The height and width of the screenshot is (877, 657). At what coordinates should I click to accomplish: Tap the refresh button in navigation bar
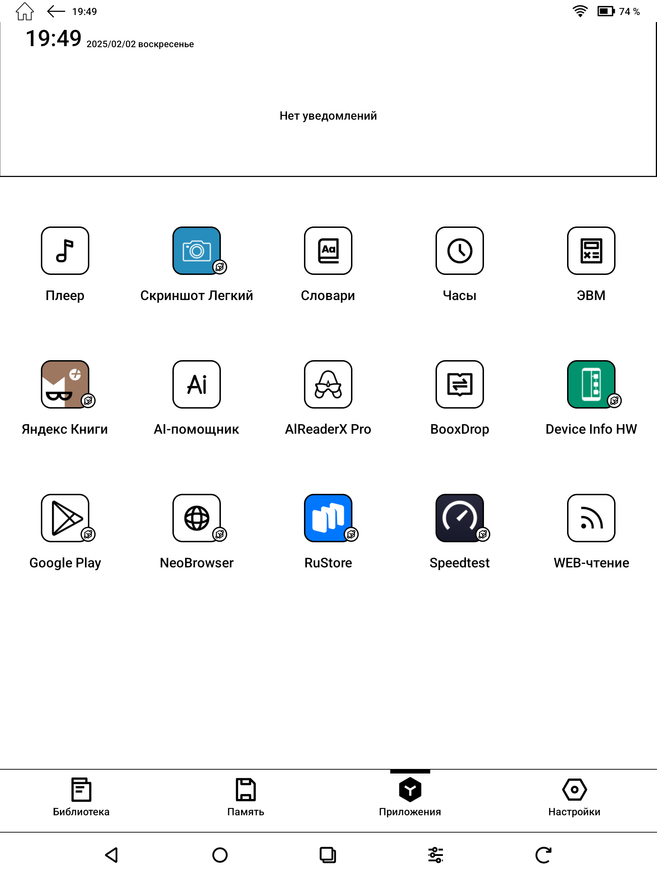543,855
